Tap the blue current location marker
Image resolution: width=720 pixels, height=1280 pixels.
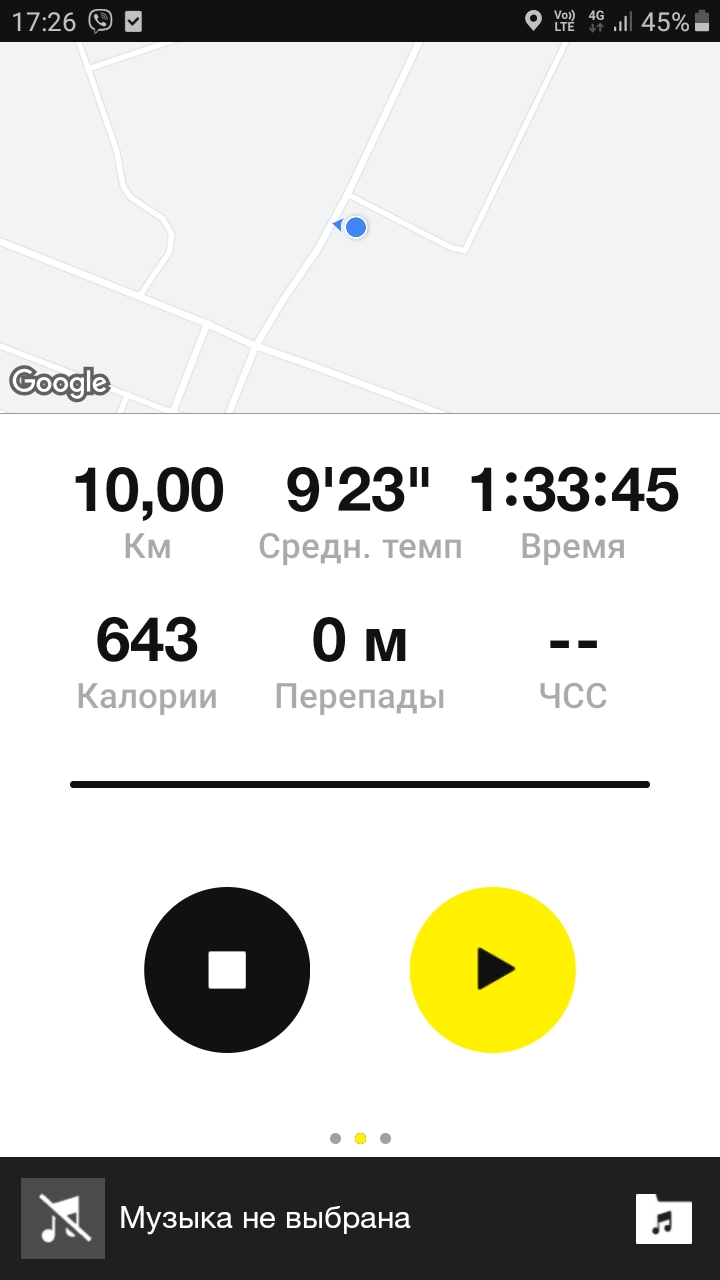coord(355,227)
